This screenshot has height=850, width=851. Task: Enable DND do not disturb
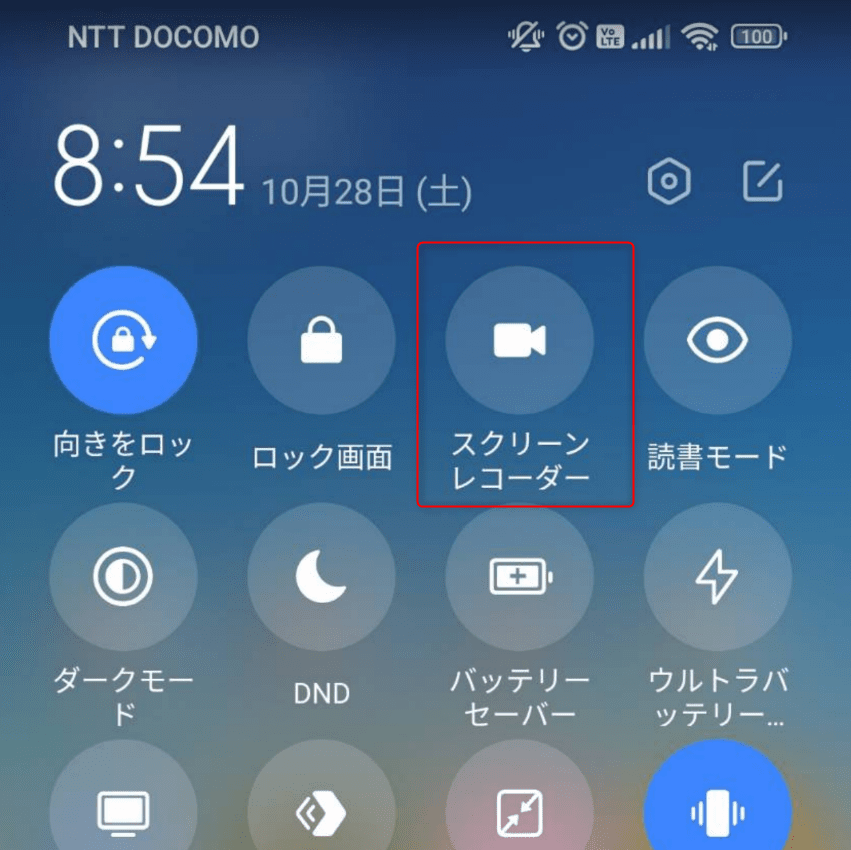(321, 577)
